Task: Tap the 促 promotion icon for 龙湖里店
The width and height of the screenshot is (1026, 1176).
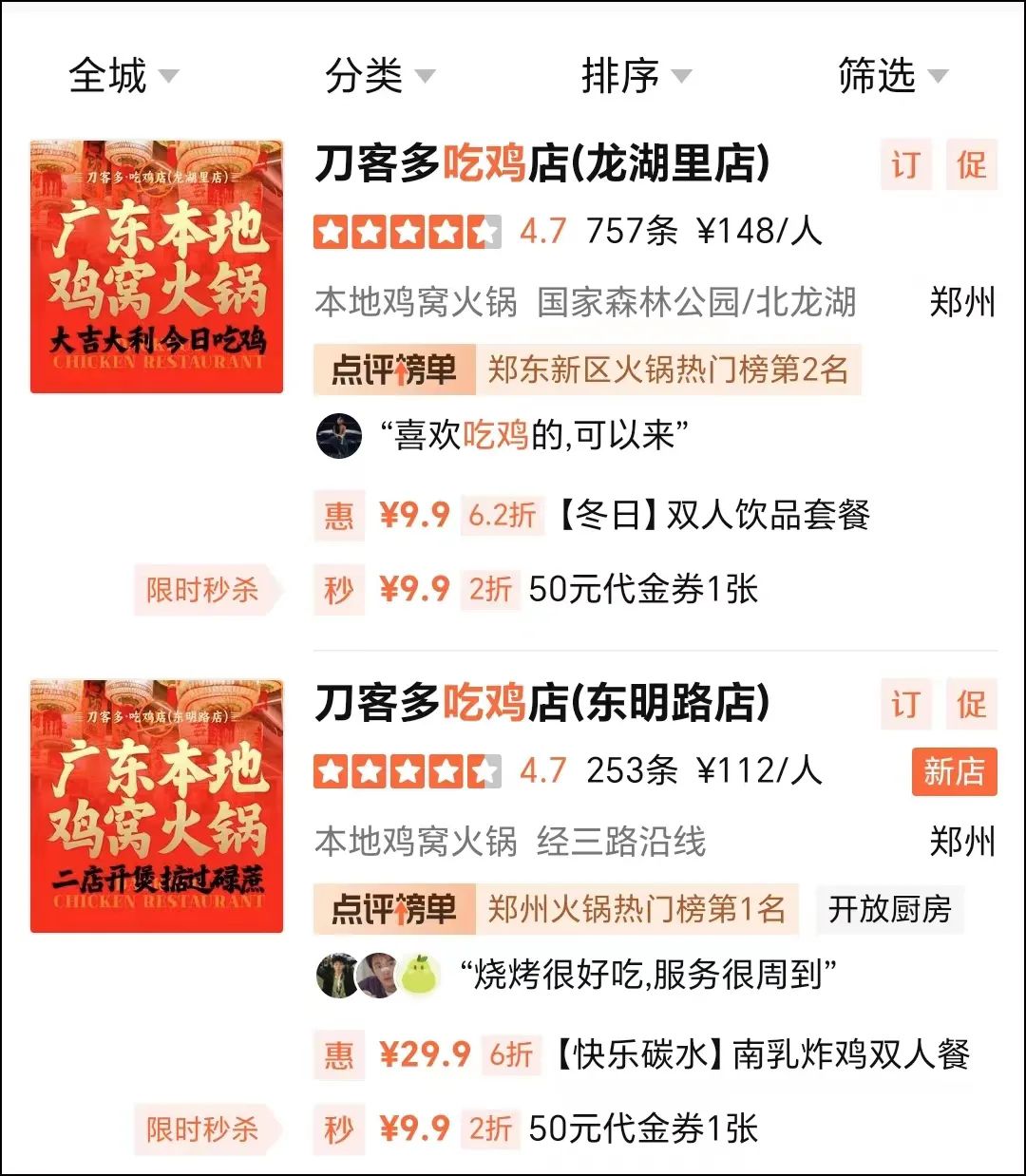Action: [972, 165]
